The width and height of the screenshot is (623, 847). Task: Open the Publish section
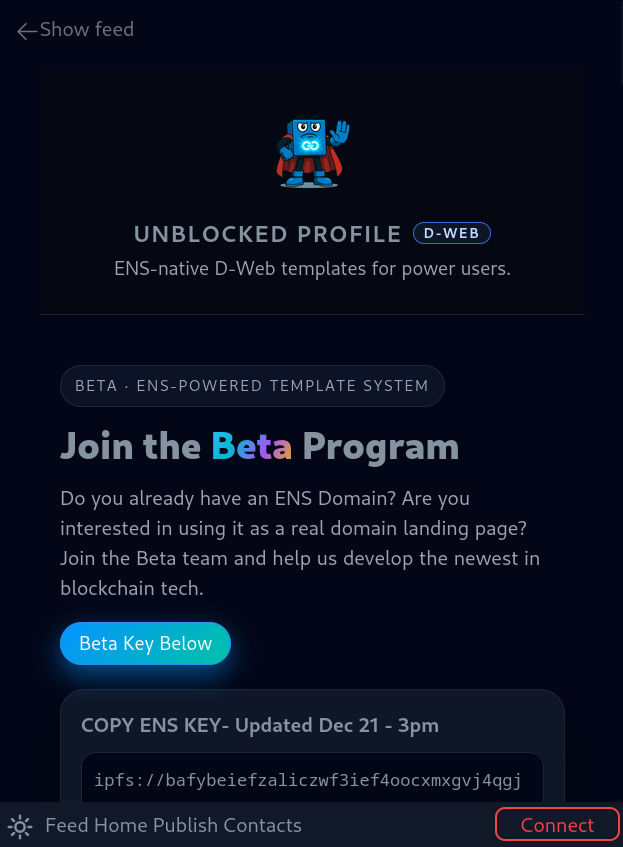click(x=186, y=826)
